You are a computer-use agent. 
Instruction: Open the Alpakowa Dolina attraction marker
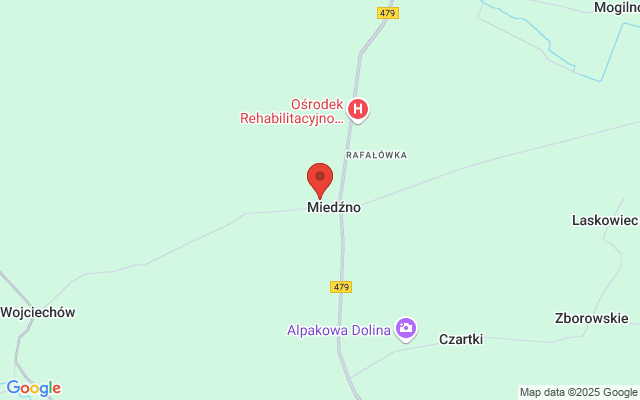click(x=406, y=328)
